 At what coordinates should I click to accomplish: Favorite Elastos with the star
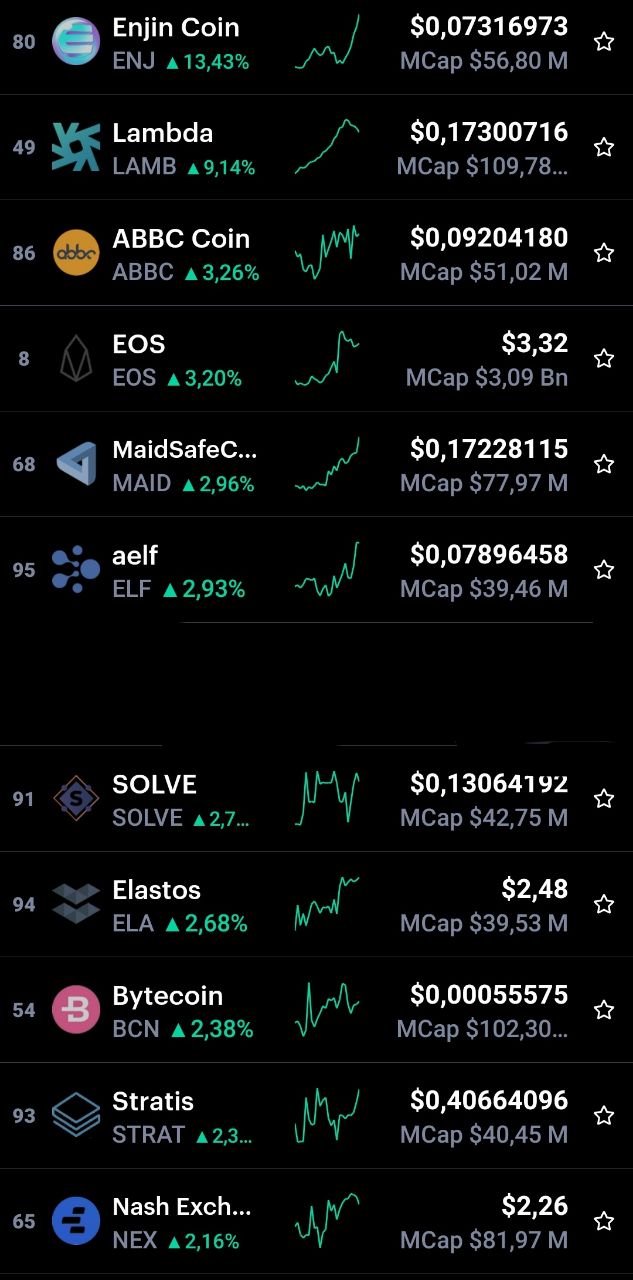[604, 904]
